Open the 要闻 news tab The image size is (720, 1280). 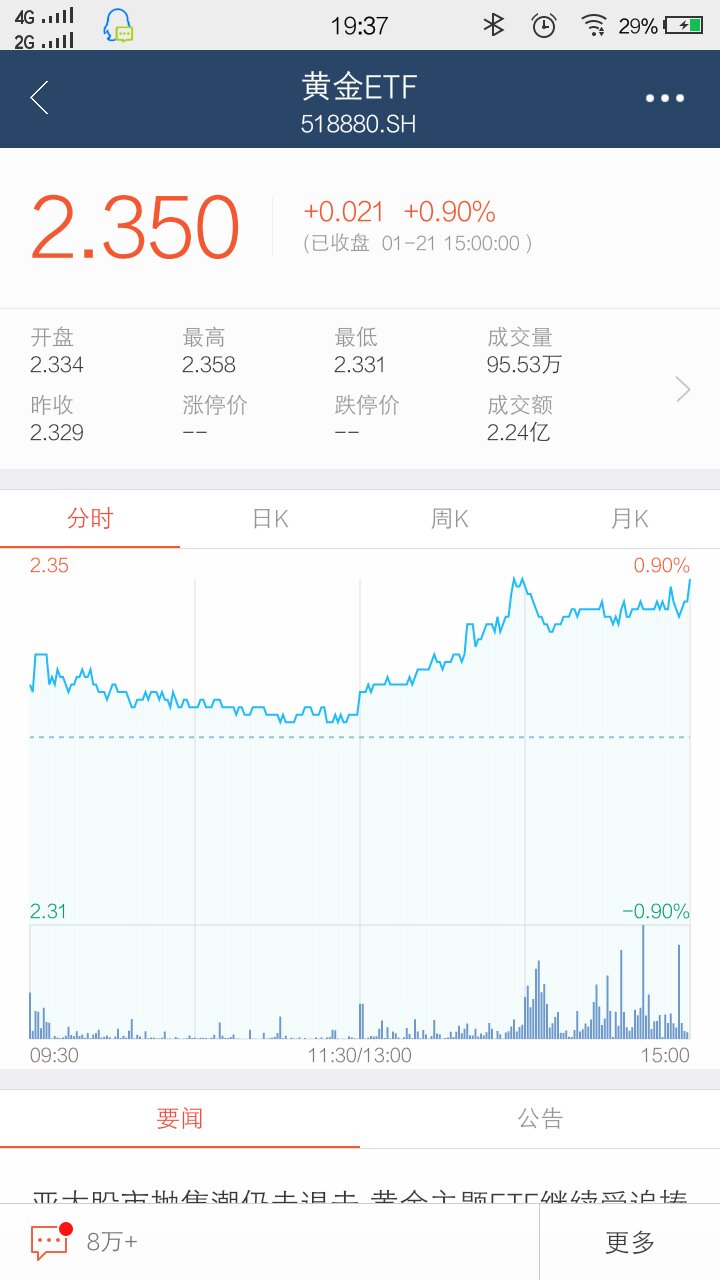pos(180,1118)
